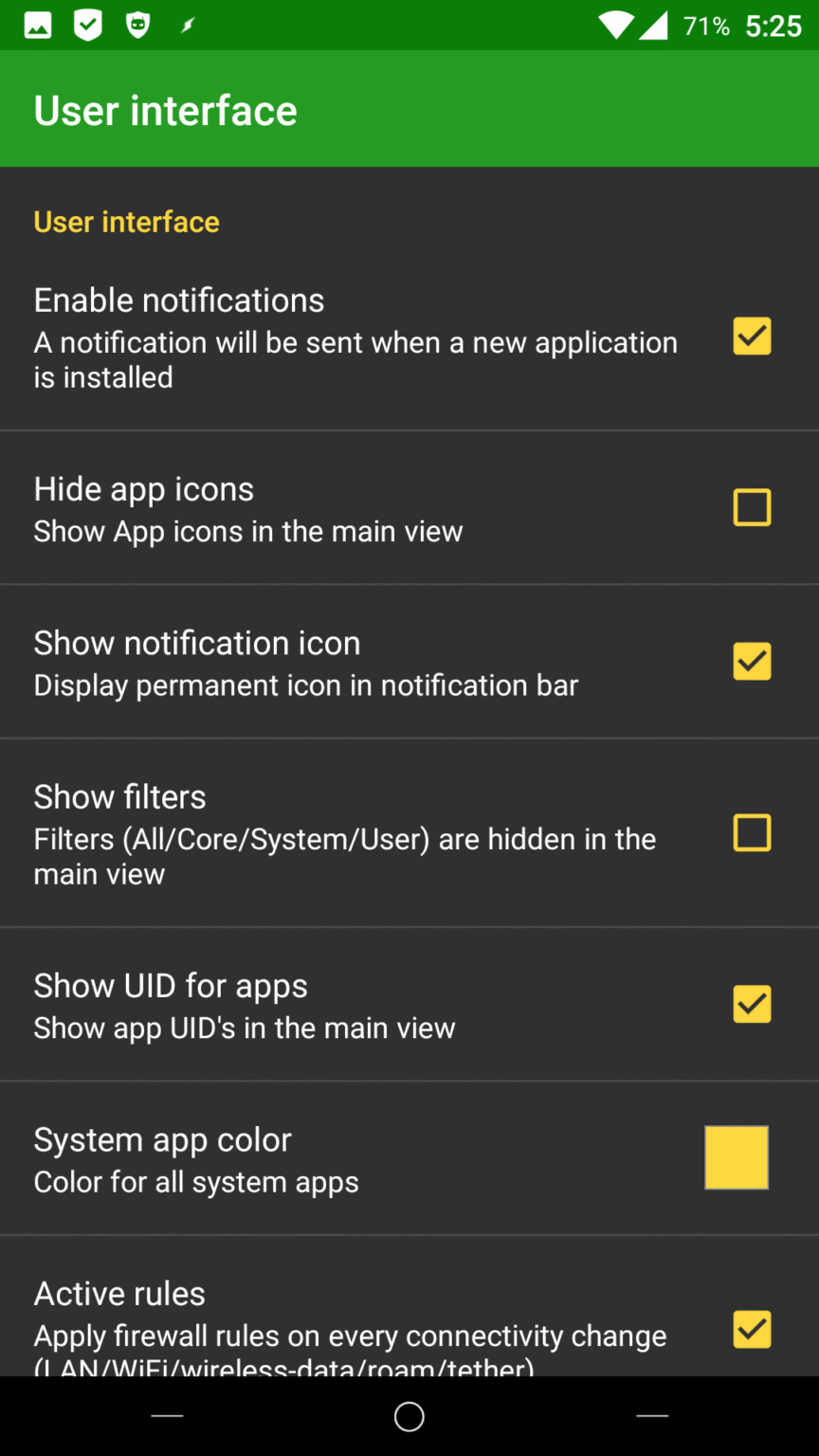The width and height of the screenshot is (819, 1456).
Task: Open the System app color picker
Action: click(x=737, y=1157)
